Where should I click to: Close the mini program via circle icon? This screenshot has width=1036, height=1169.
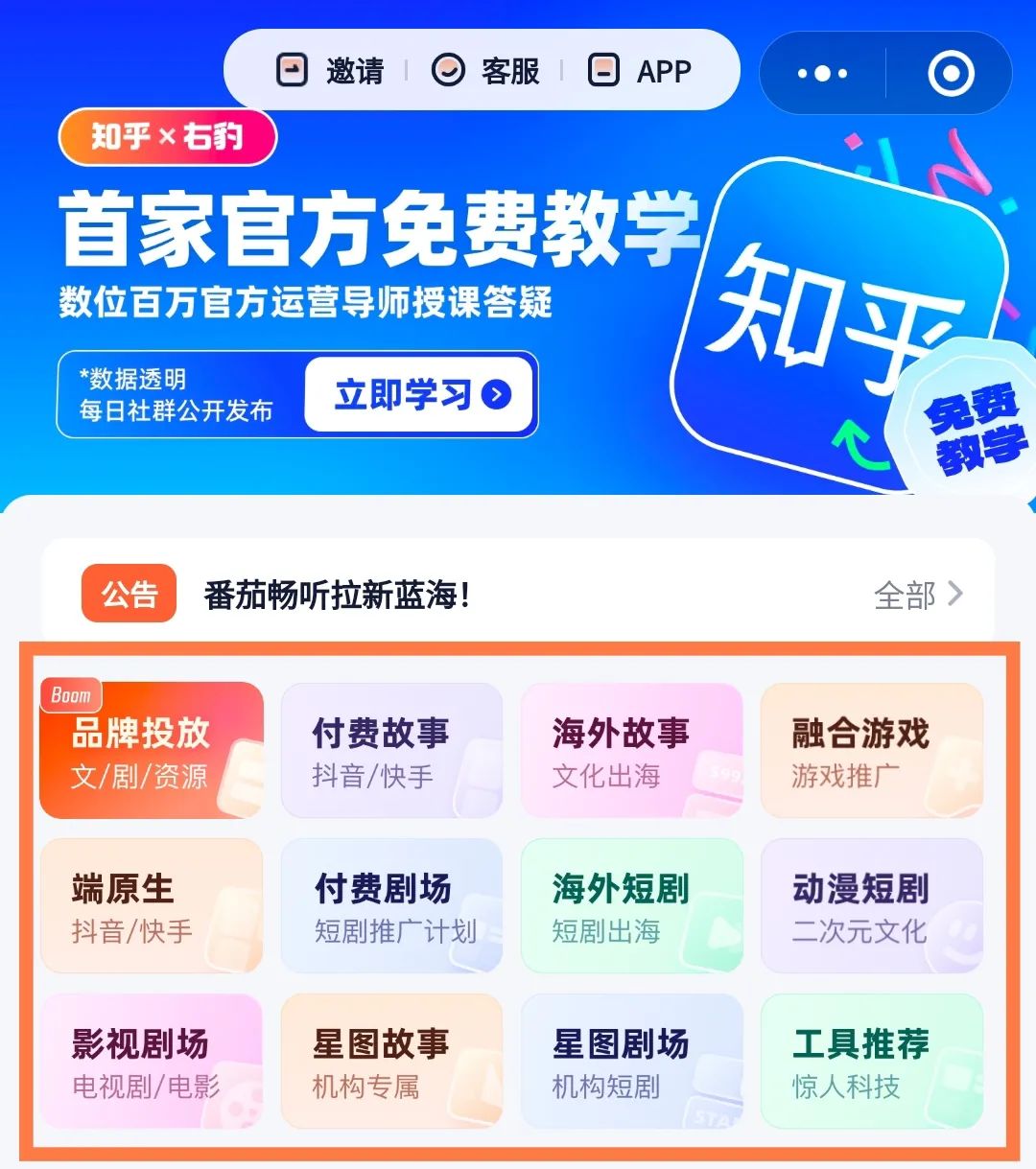pyautogui.click(x=951, y=73)
